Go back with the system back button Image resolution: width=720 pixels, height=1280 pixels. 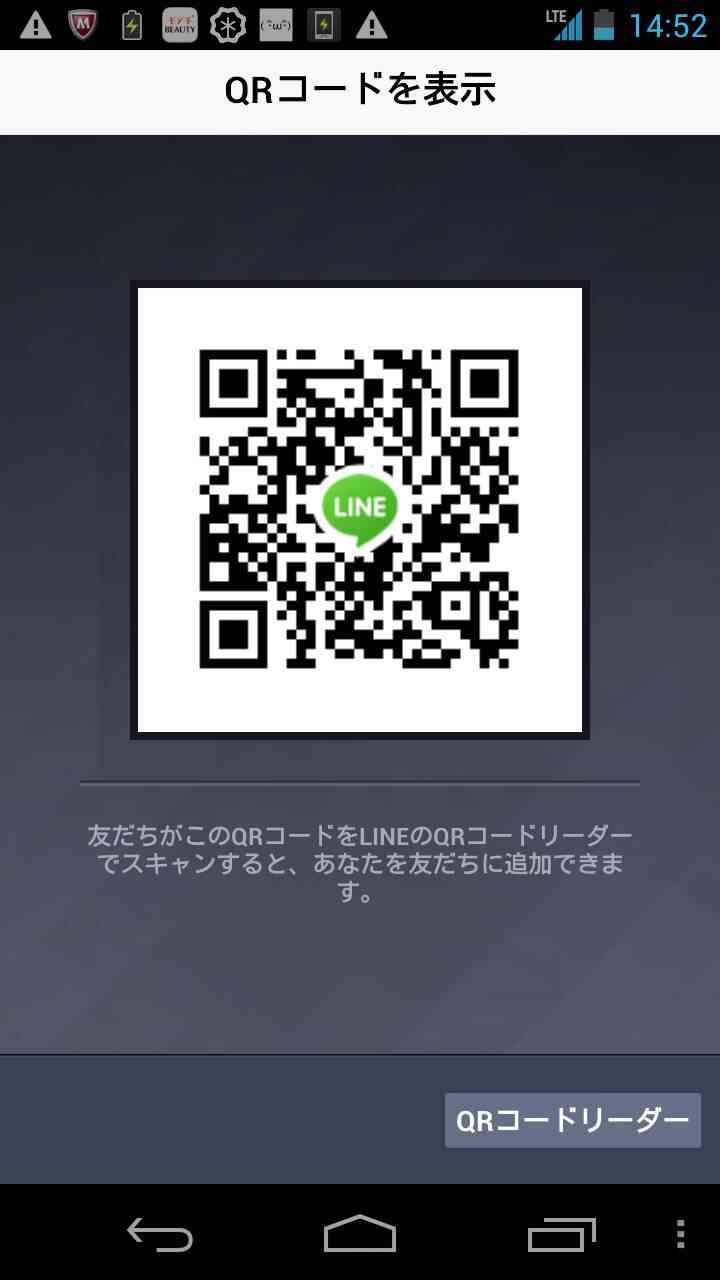[x=160, y=1235]
